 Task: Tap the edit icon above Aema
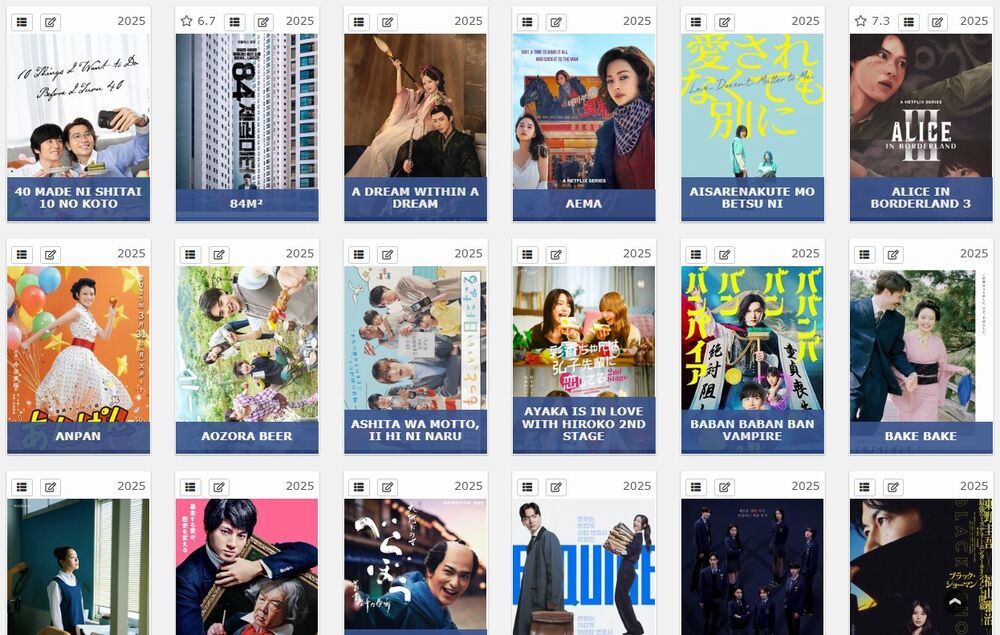point(556,22)
